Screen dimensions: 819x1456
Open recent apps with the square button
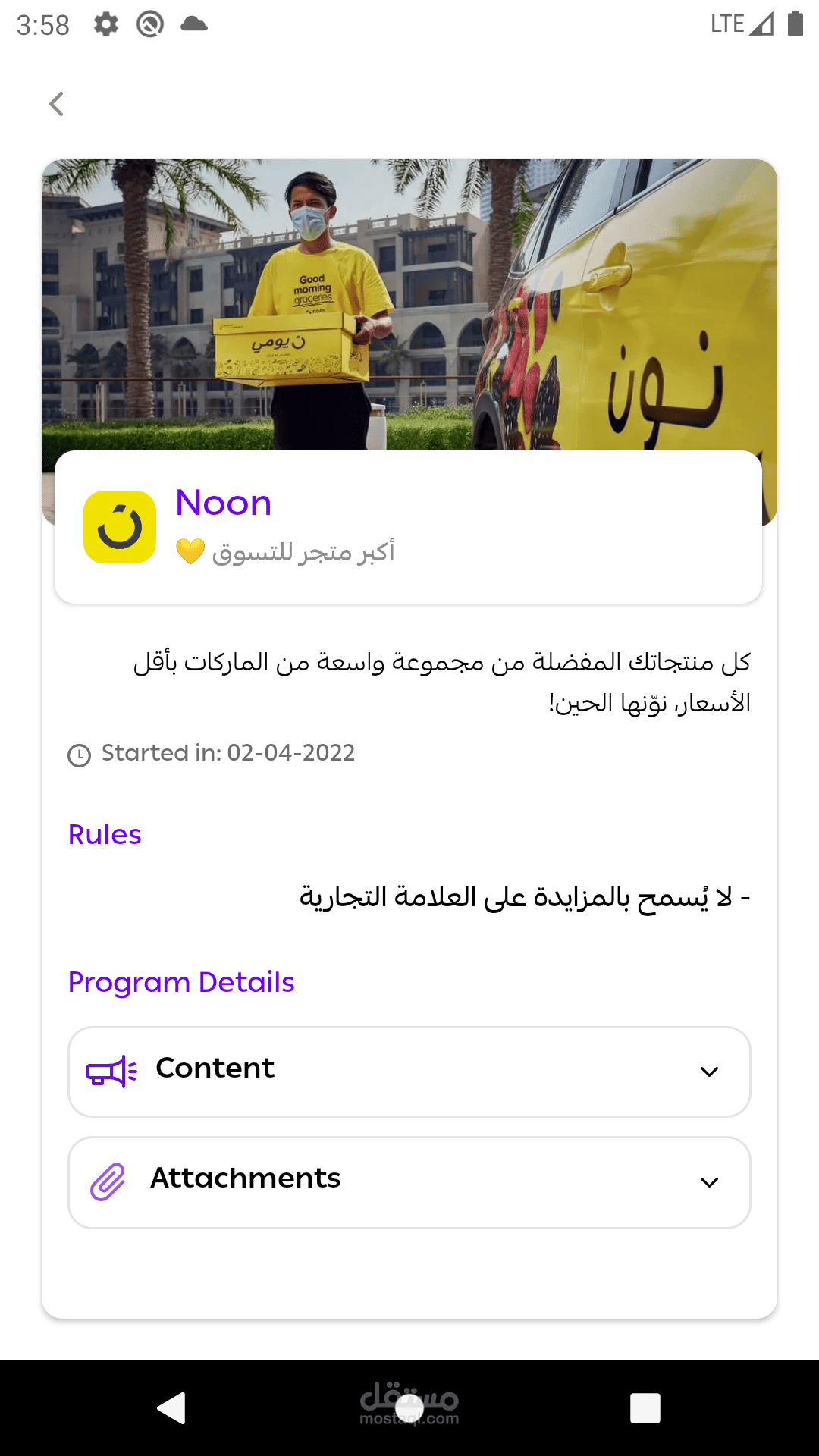click(645, 1408)
